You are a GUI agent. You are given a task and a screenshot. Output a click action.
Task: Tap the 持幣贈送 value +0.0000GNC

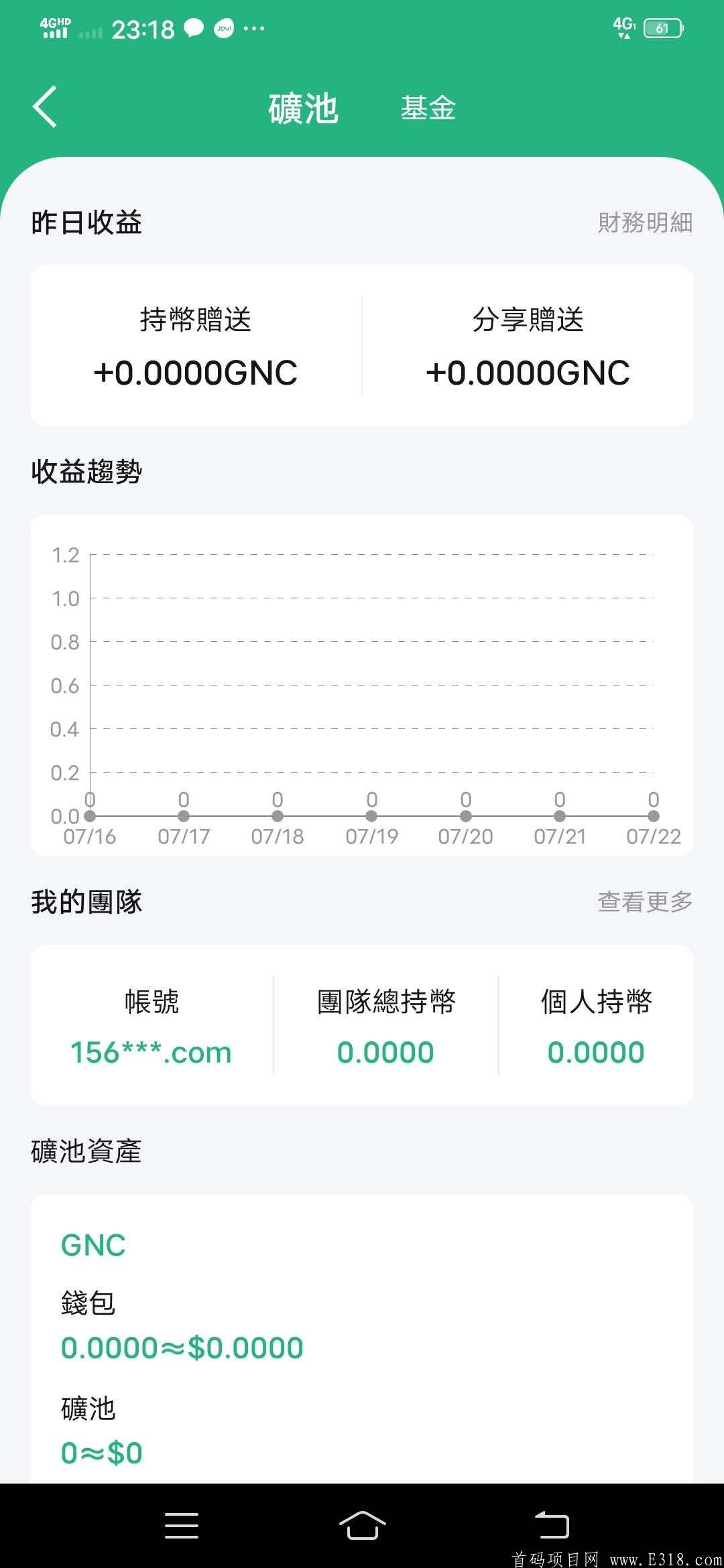point(194,373)
